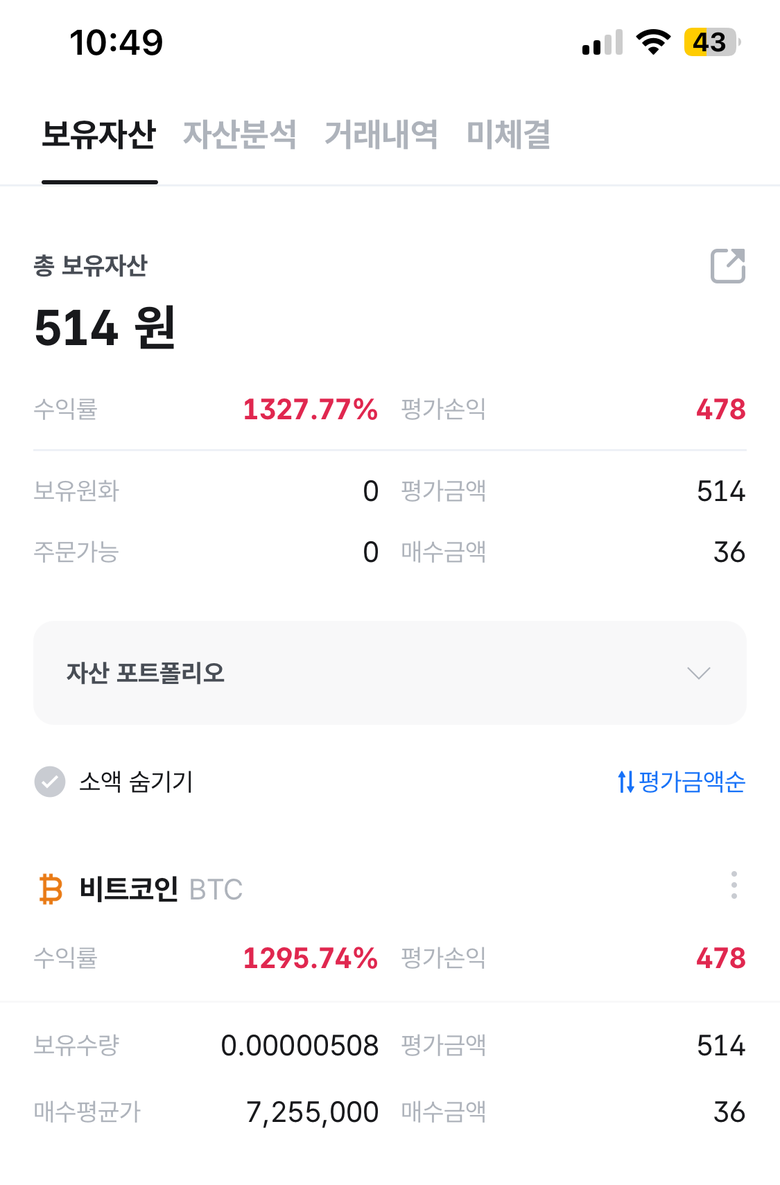
Task: Tap the 수익률 value 1327.77%
Action: click(311, 409)
